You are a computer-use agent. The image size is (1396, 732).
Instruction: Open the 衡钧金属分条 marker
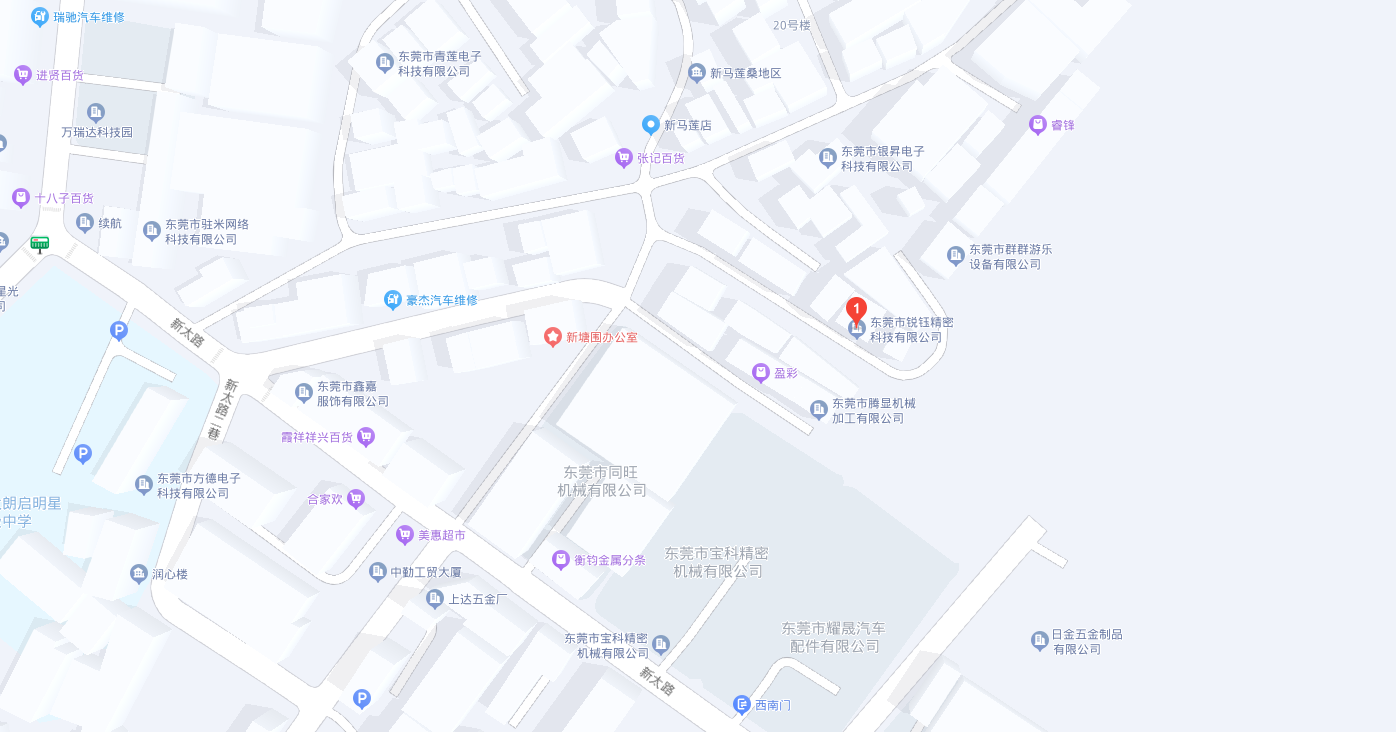click(x=561, y=560)
